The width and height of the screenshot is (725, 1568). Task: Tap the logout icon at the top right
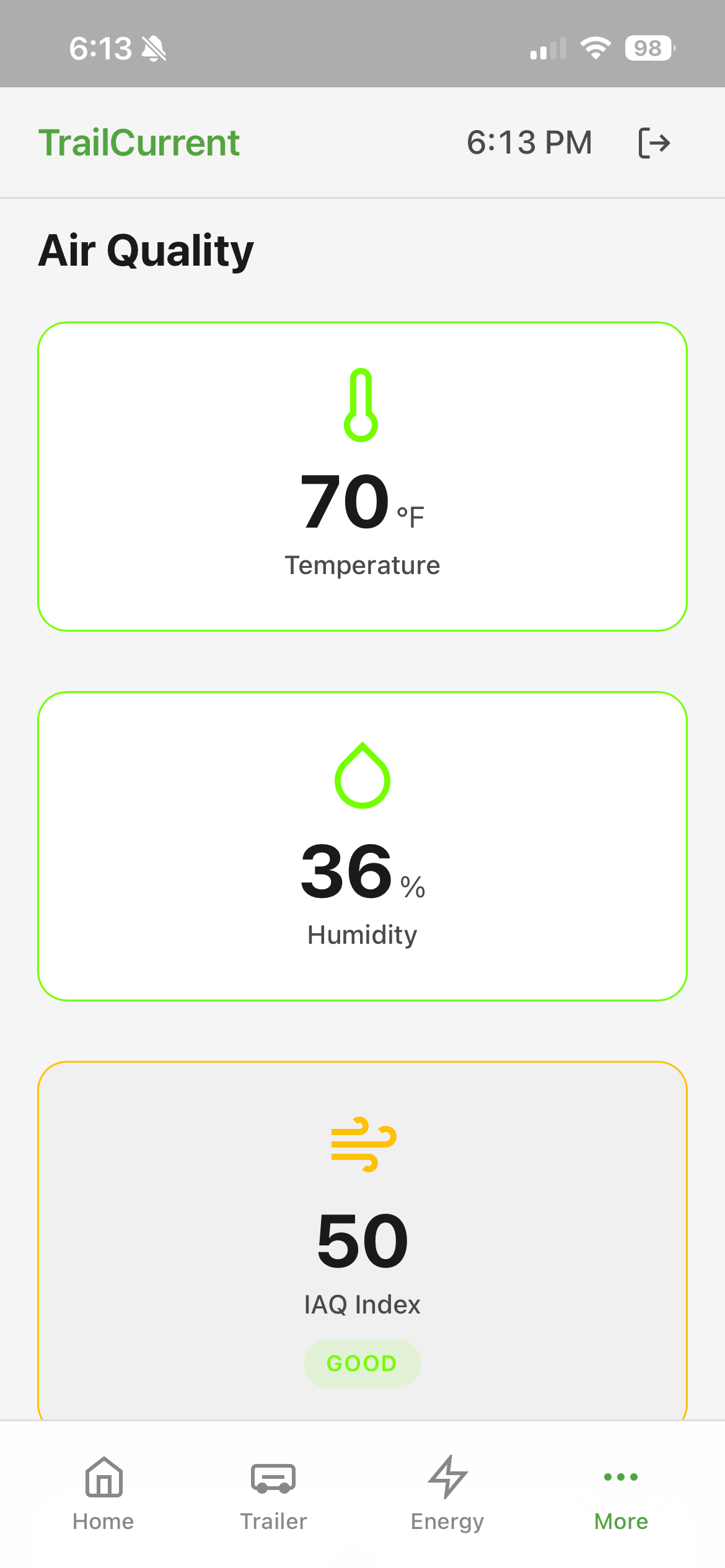[655, 142]
